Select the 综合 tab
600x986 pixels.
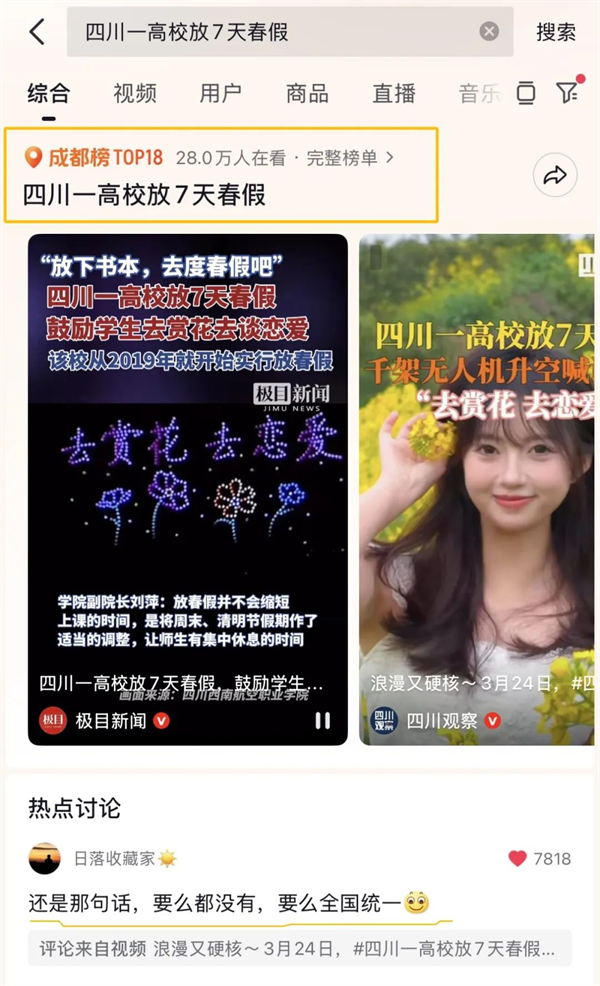click(48, 94)
